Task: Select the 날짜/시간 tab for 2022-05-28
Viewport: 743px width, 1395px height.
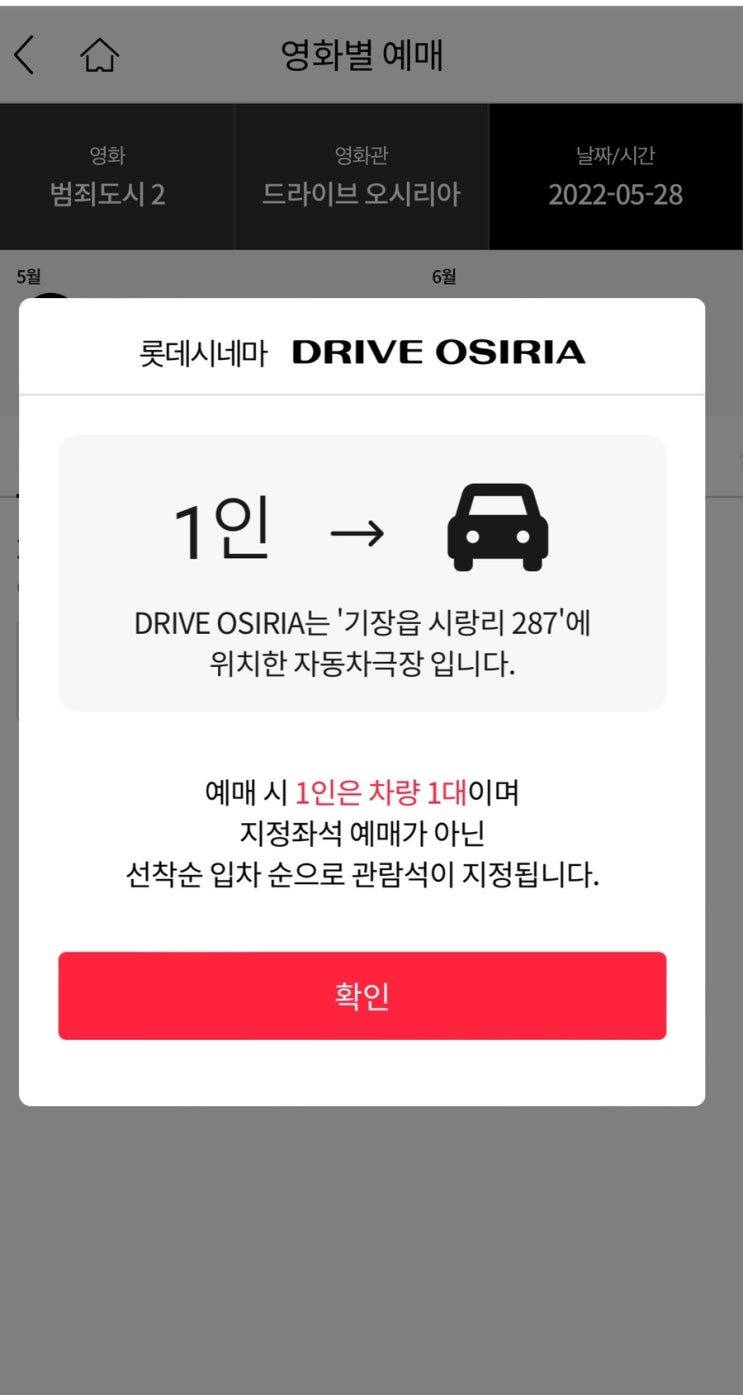Action: (x=614, y=177)
